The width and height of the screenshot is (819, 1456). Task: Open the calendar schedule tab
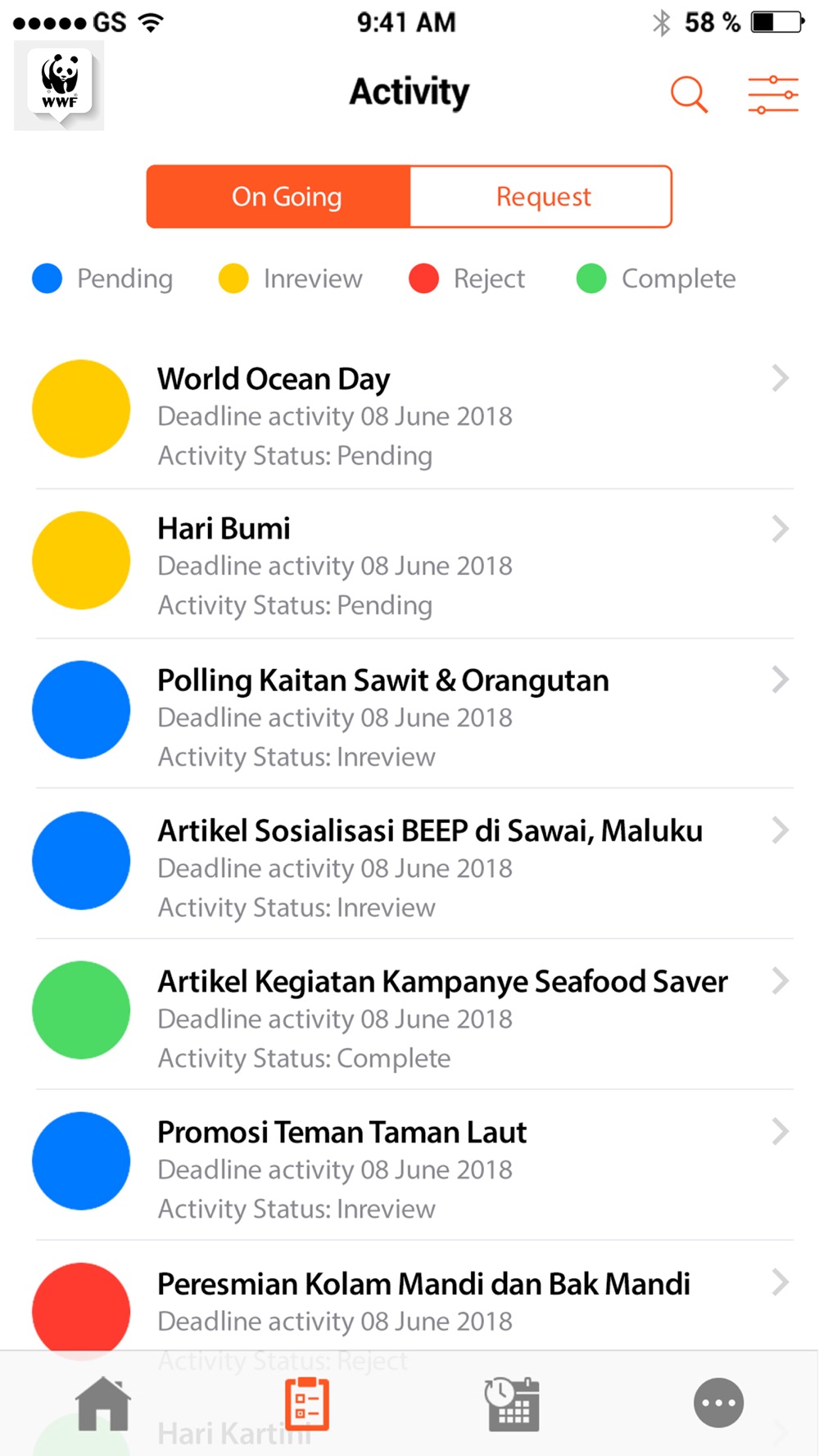[512, 1404]
